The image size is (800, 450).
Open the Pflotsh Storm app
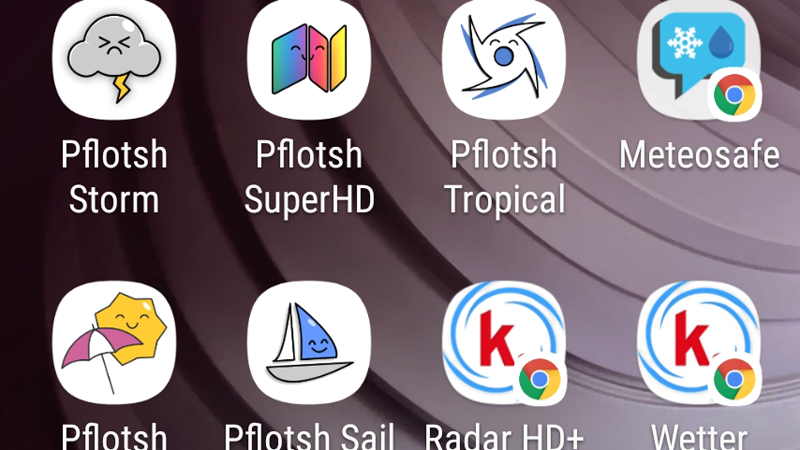tap(113, 60)
